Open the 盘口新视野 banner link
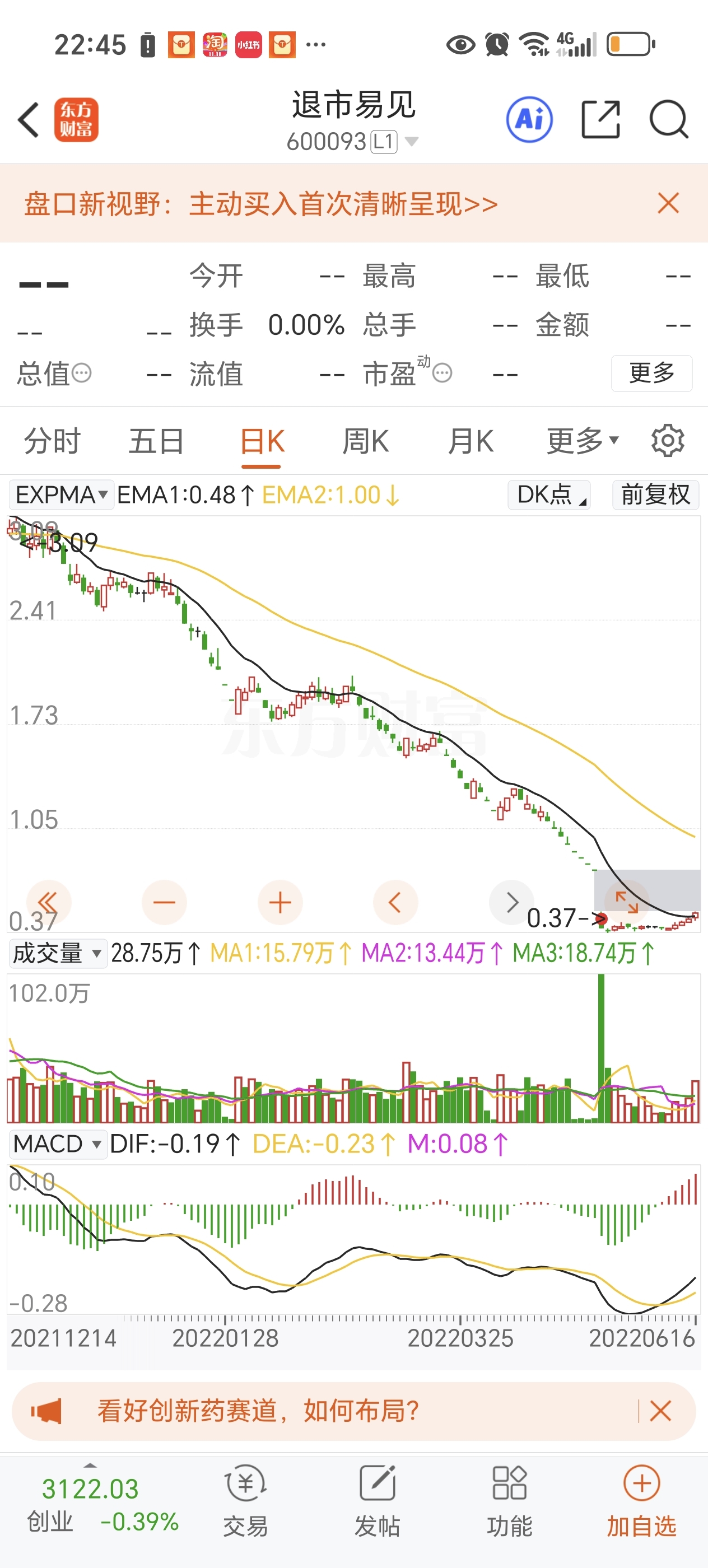The image size is (708, 1568). coord(262,204)
